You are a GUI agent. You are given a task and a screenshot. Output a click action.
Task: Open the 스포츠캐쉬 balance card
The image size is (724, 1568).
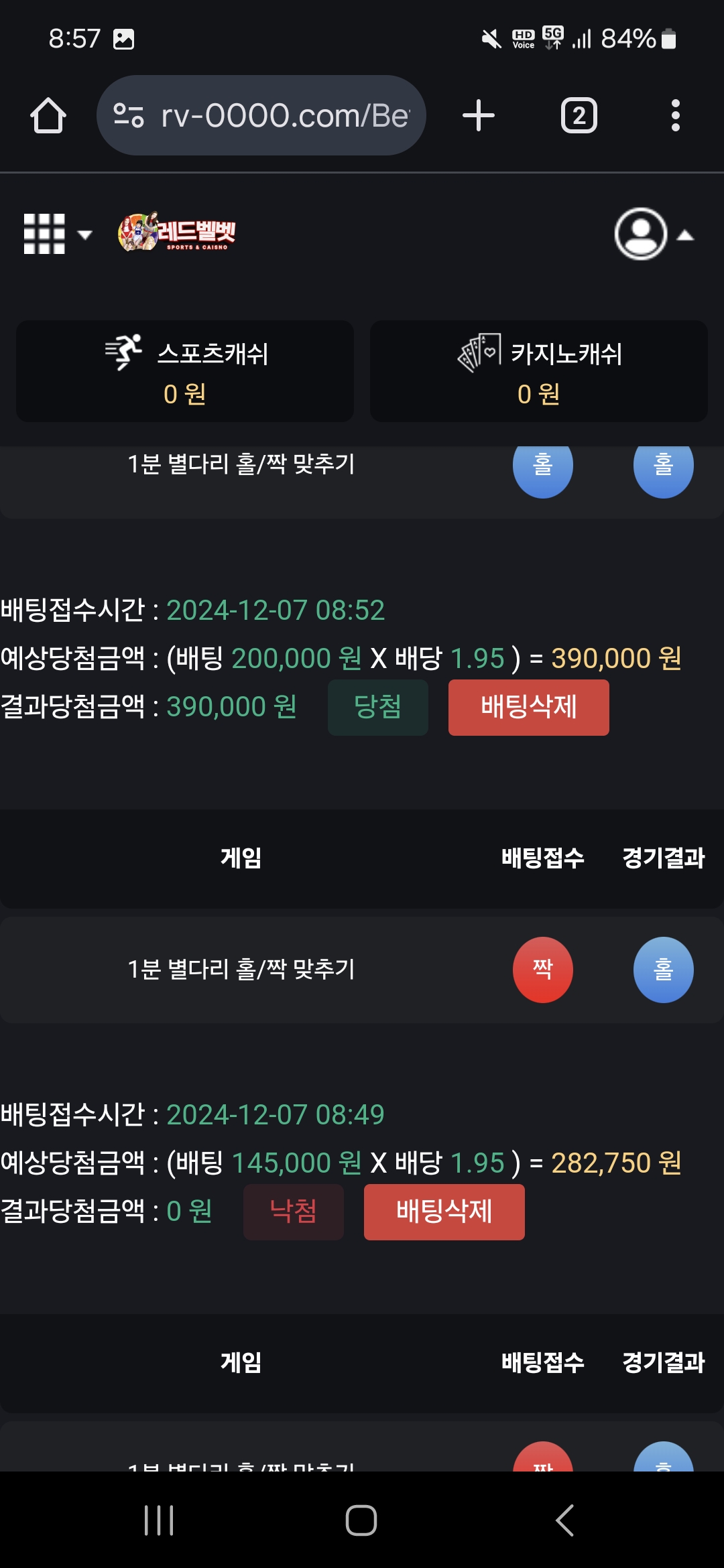[185, 371]
